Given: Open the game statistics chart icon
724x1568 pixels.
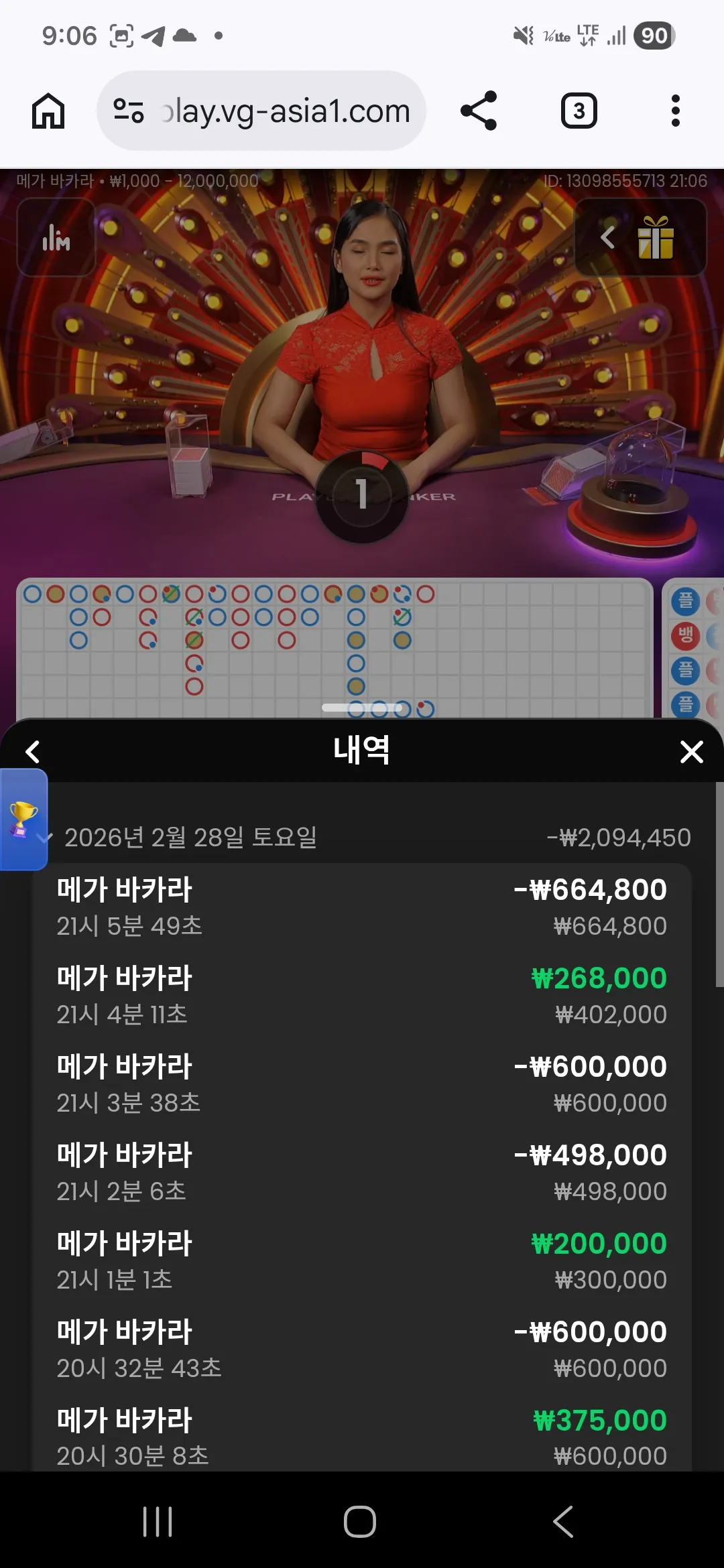Looking at the screenshot, I should coord(56,237).
